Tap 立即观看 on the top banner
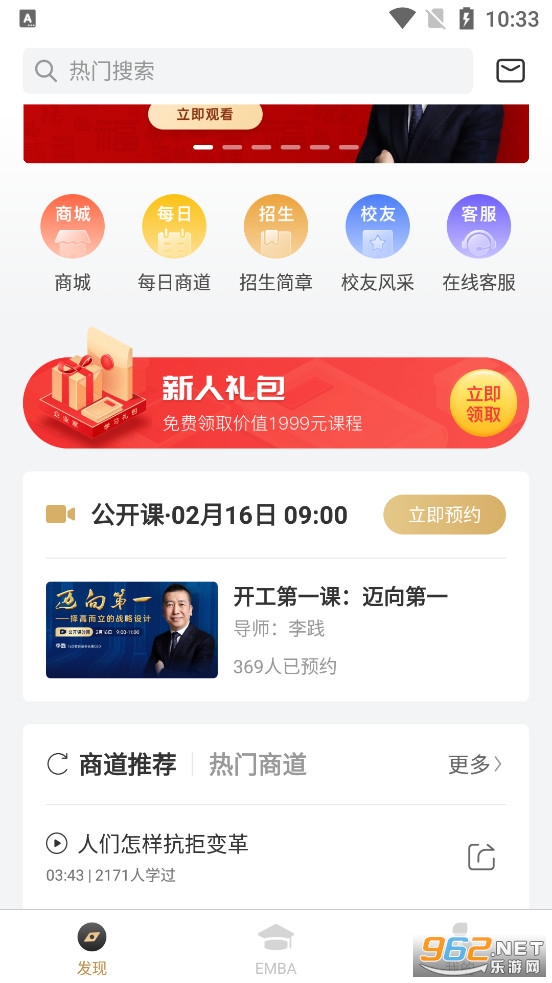Image resolution: width=552 pixels, height=983 pixels. click(205, 115)
